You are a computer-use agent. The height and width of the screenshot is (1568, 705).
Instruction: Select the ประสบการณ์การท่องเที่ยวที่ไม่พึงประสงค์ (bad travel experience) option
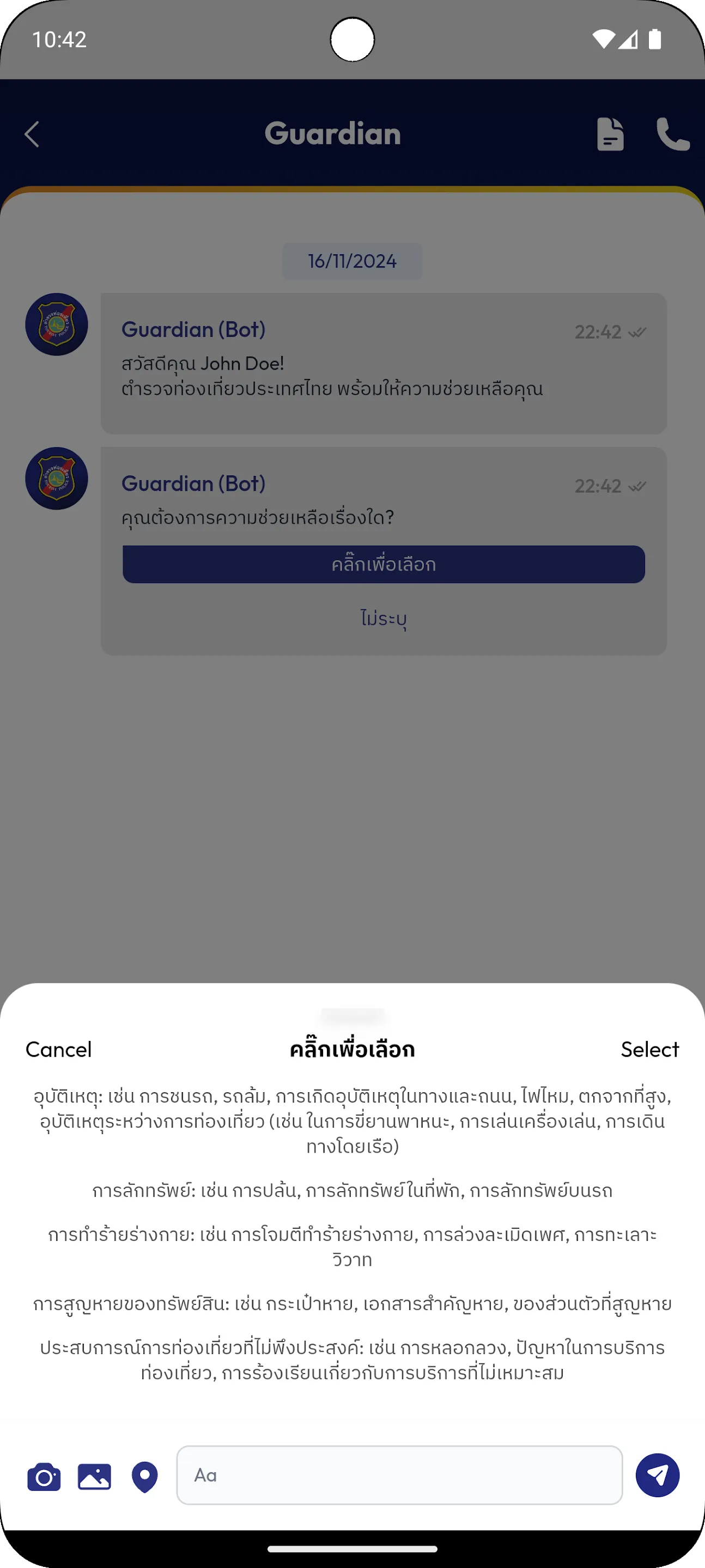point(352,1360)
